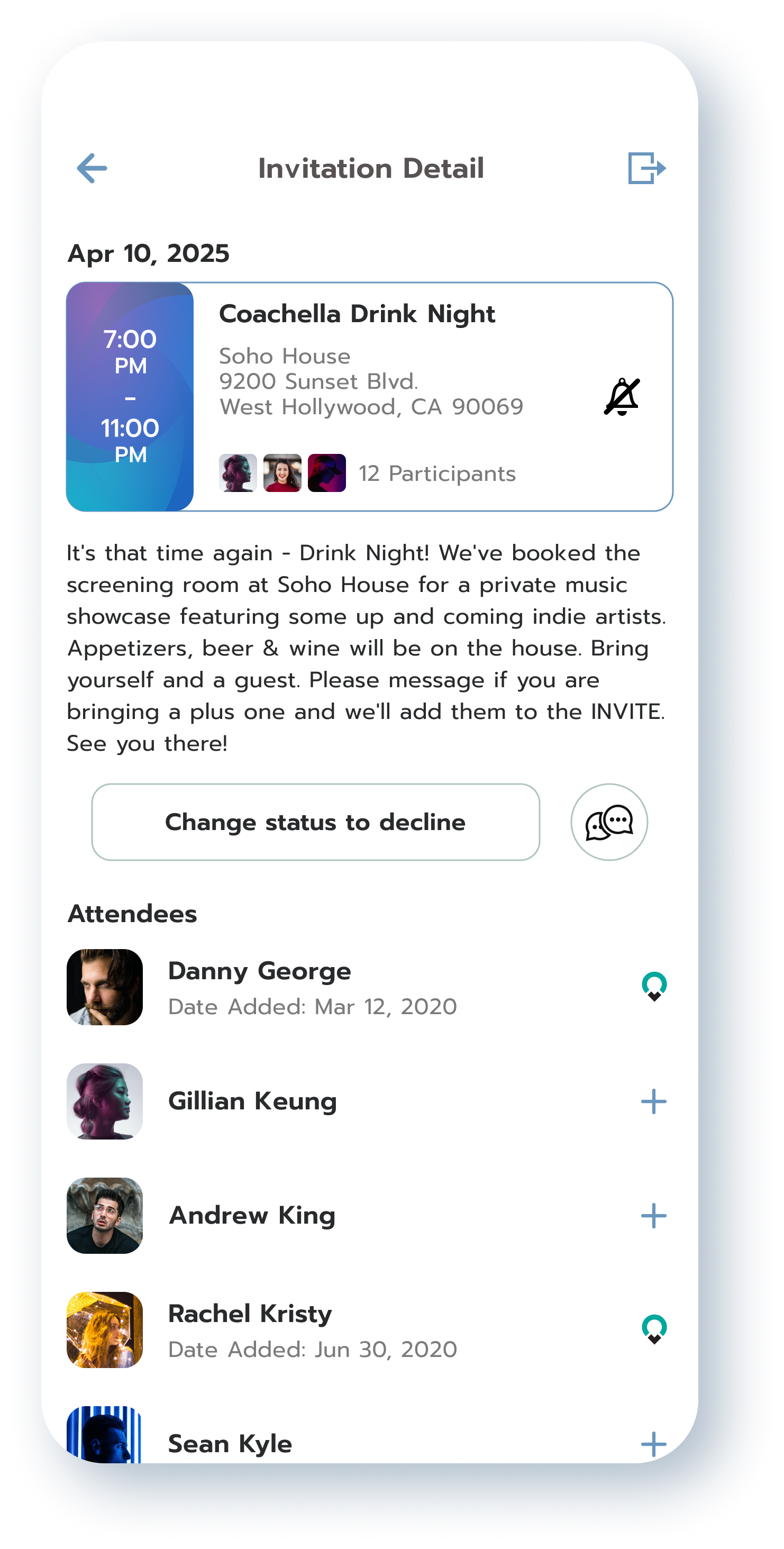This screenshot has width=784, height=1549.
Task: Go back using the back arrow
Action: coord(92,168)
